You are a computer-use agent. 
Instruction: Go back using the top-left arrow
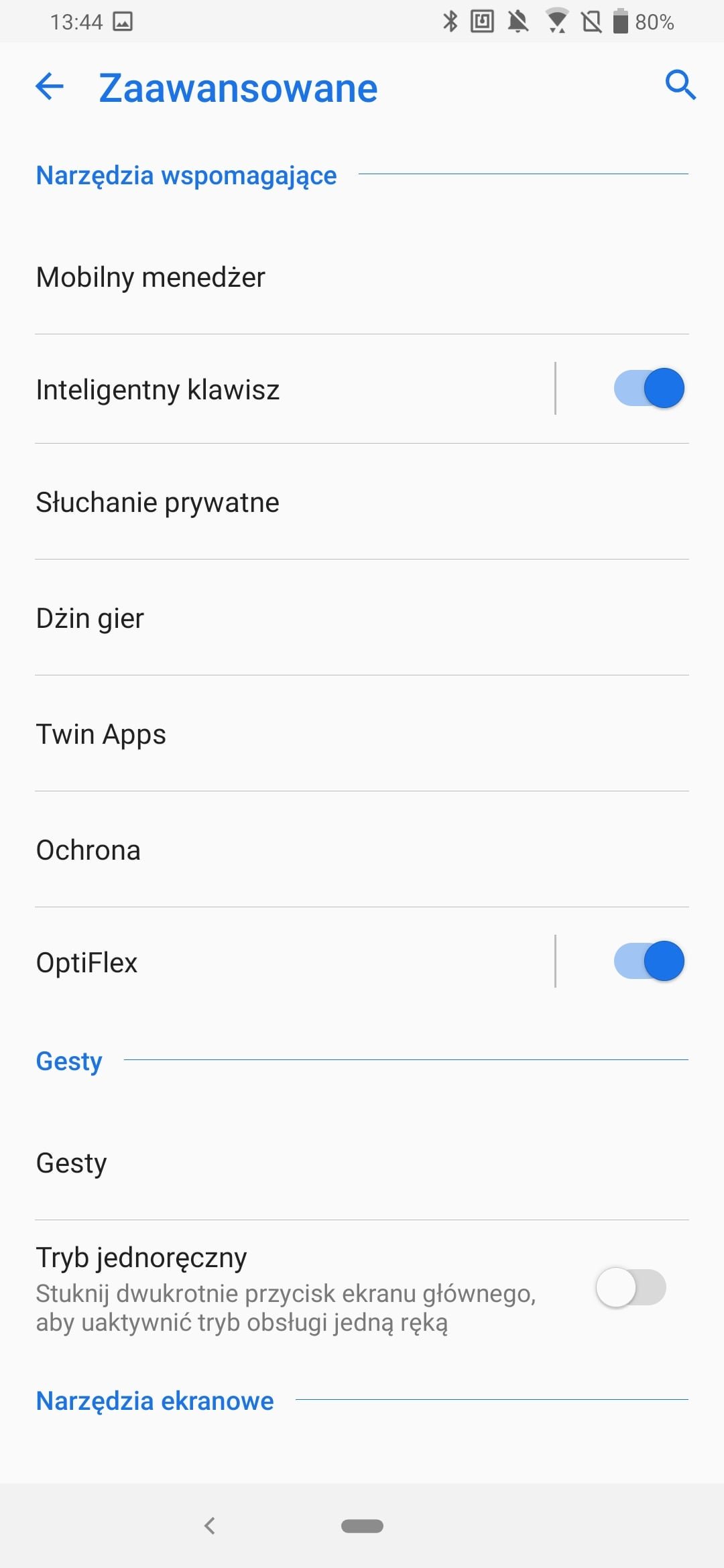coord(50,86)
